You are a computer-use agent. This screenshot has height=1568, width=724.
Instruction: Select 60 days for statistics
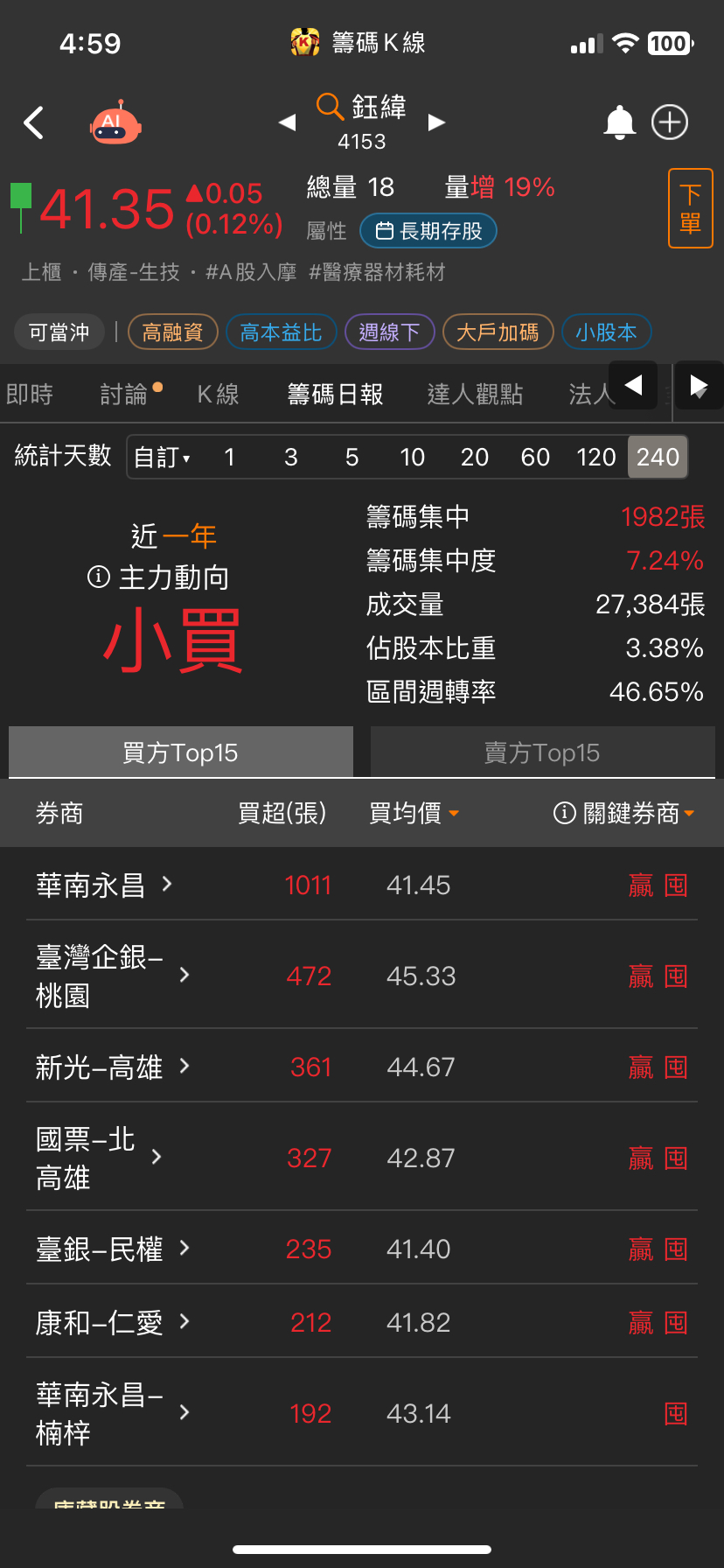(x=535, y=457)
